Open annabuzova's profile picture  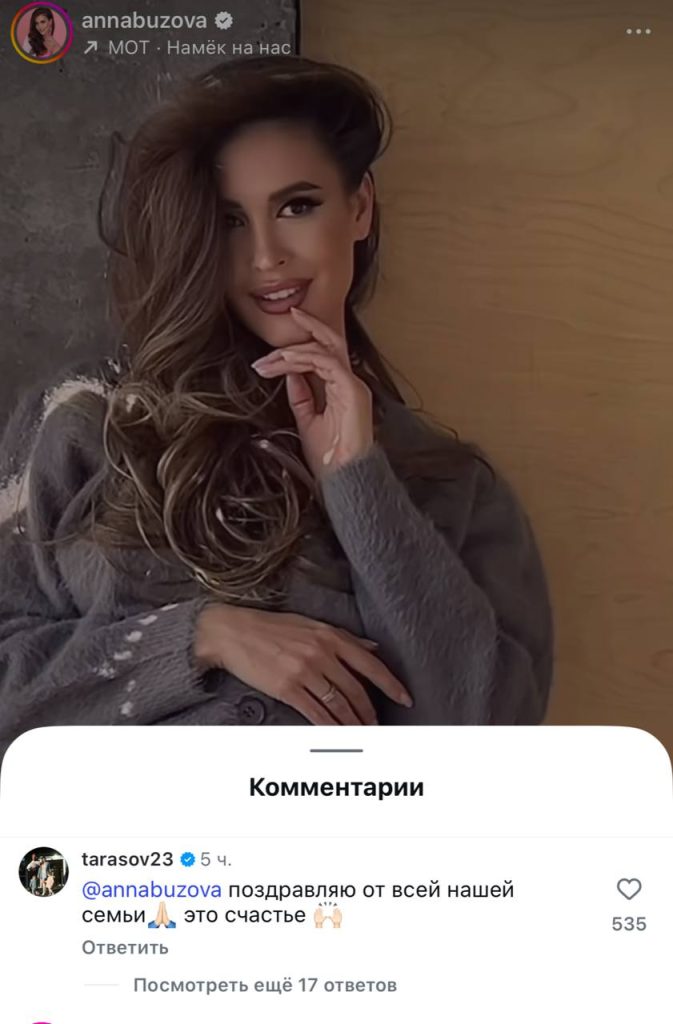tap(41, 31)
